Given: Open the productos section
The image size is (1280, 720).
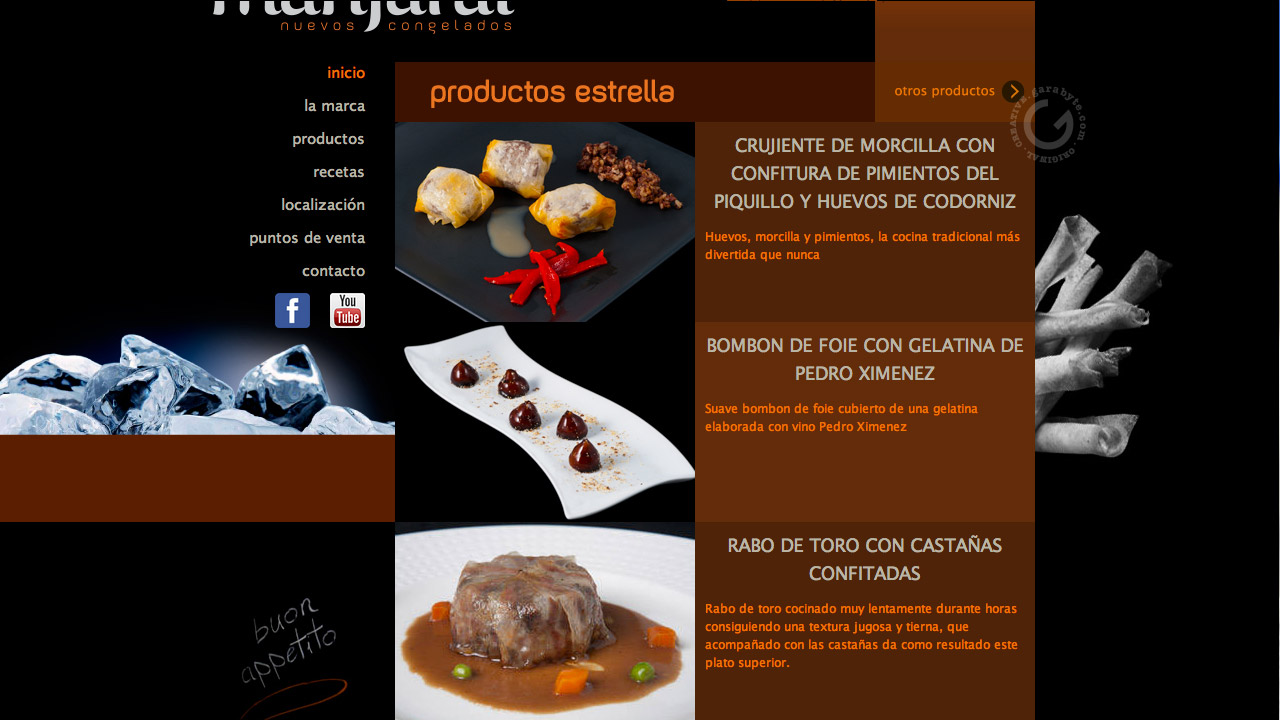Looking at the screenshot, I should [328, 139].
